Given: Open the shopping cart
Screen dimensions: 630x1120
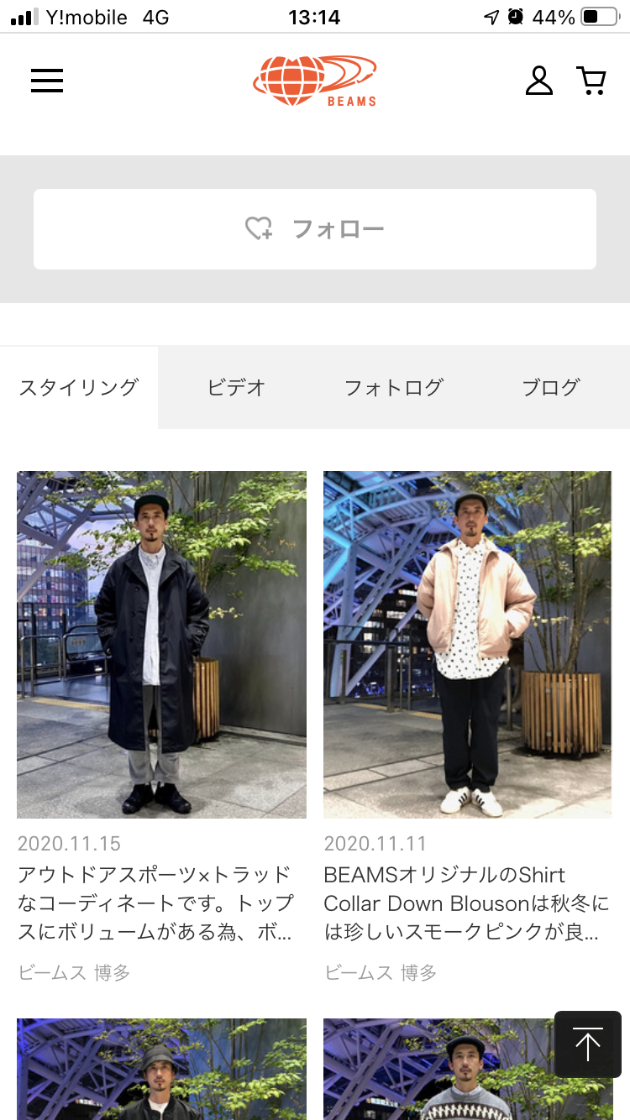Looking at the screenshot, I should click(x=592, y=81).
